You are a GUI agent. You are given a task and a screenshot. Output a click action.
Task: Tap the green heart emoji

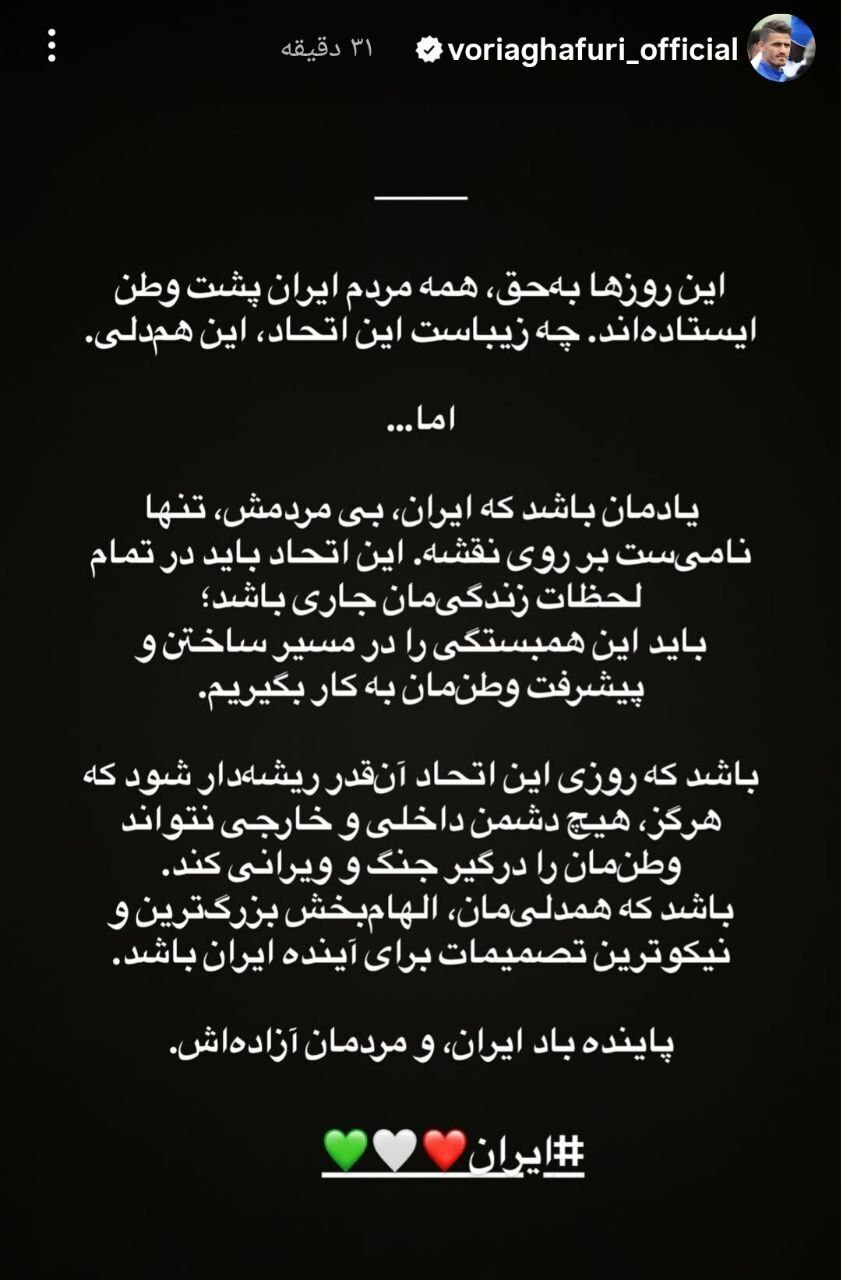pyautogui.click(x=345, y=1150)
